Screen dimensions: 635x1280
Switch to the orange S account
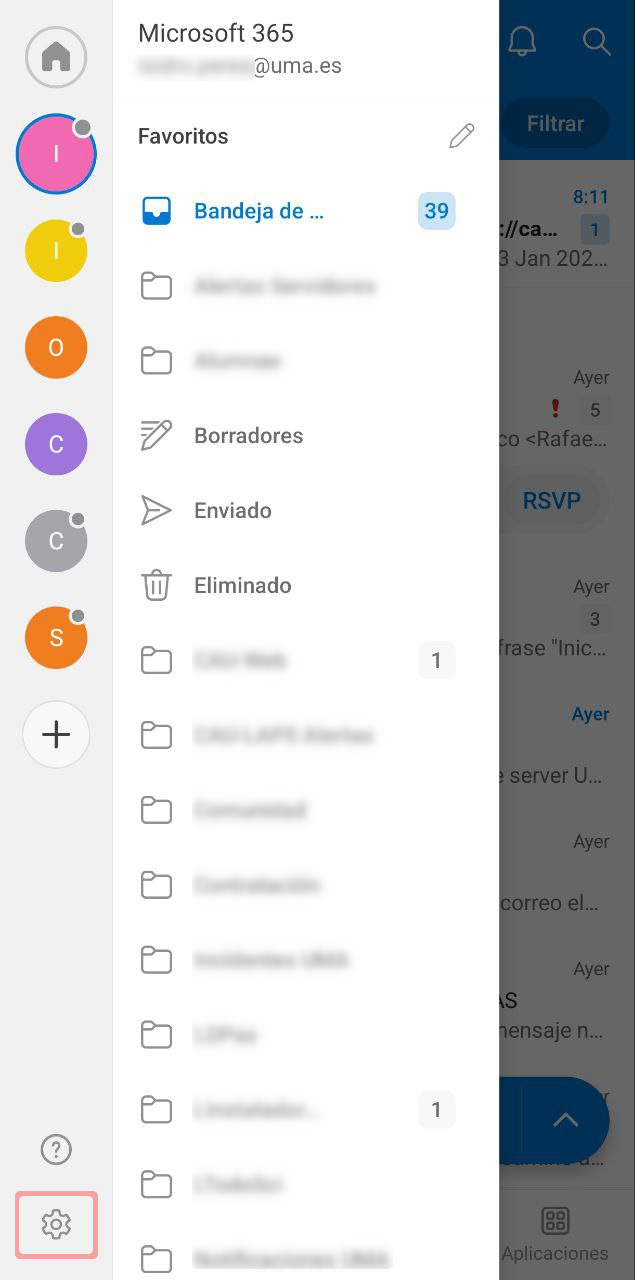(56, 638)
